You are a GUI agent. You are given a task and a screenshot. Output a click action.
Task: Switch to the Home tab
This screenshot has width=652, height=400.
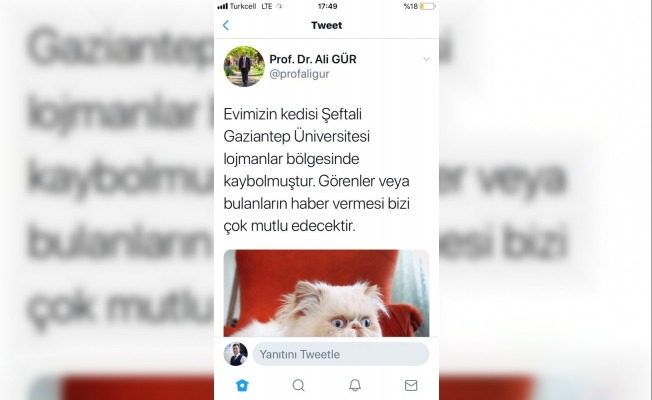tap(242, 385)
